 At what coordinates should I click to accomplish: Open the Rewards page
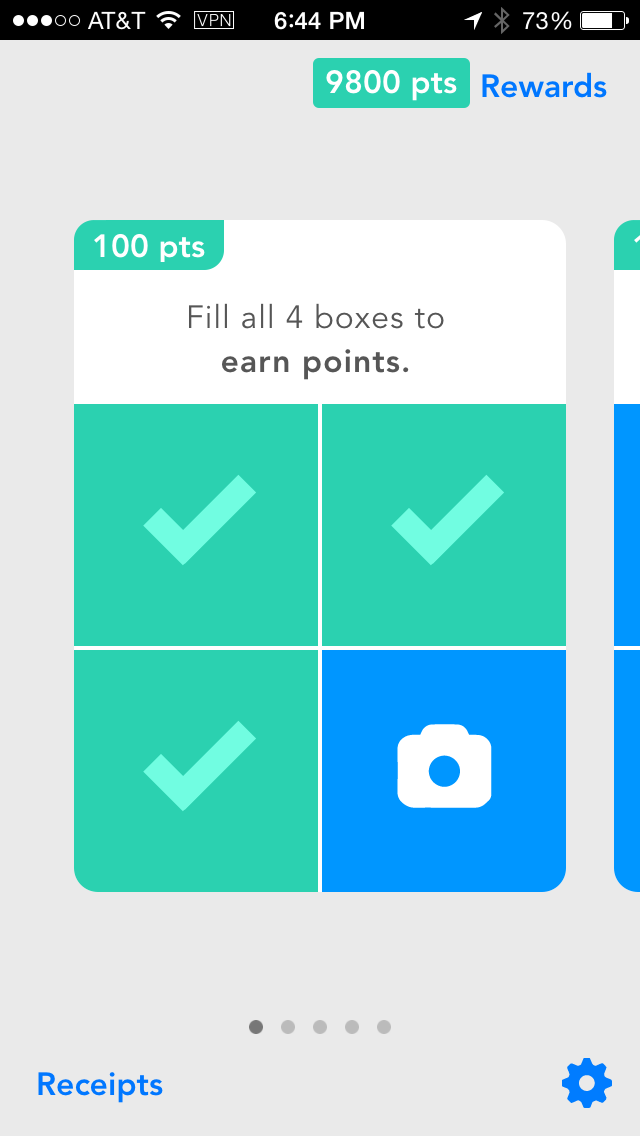coord(543,86)
